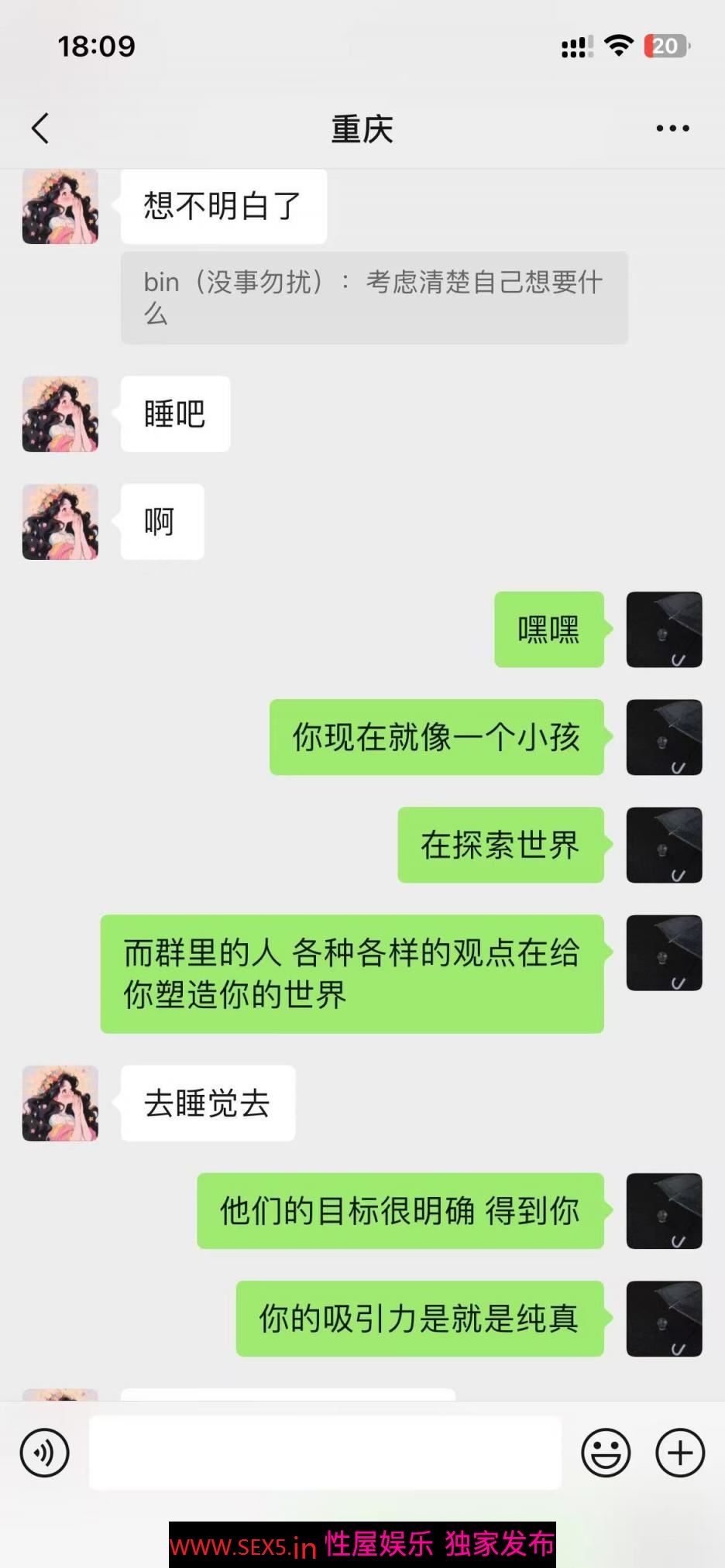Open the chat's three-dot options menu
The height and width of the screenshot is (1568, 725).
[x=672, y=129]
